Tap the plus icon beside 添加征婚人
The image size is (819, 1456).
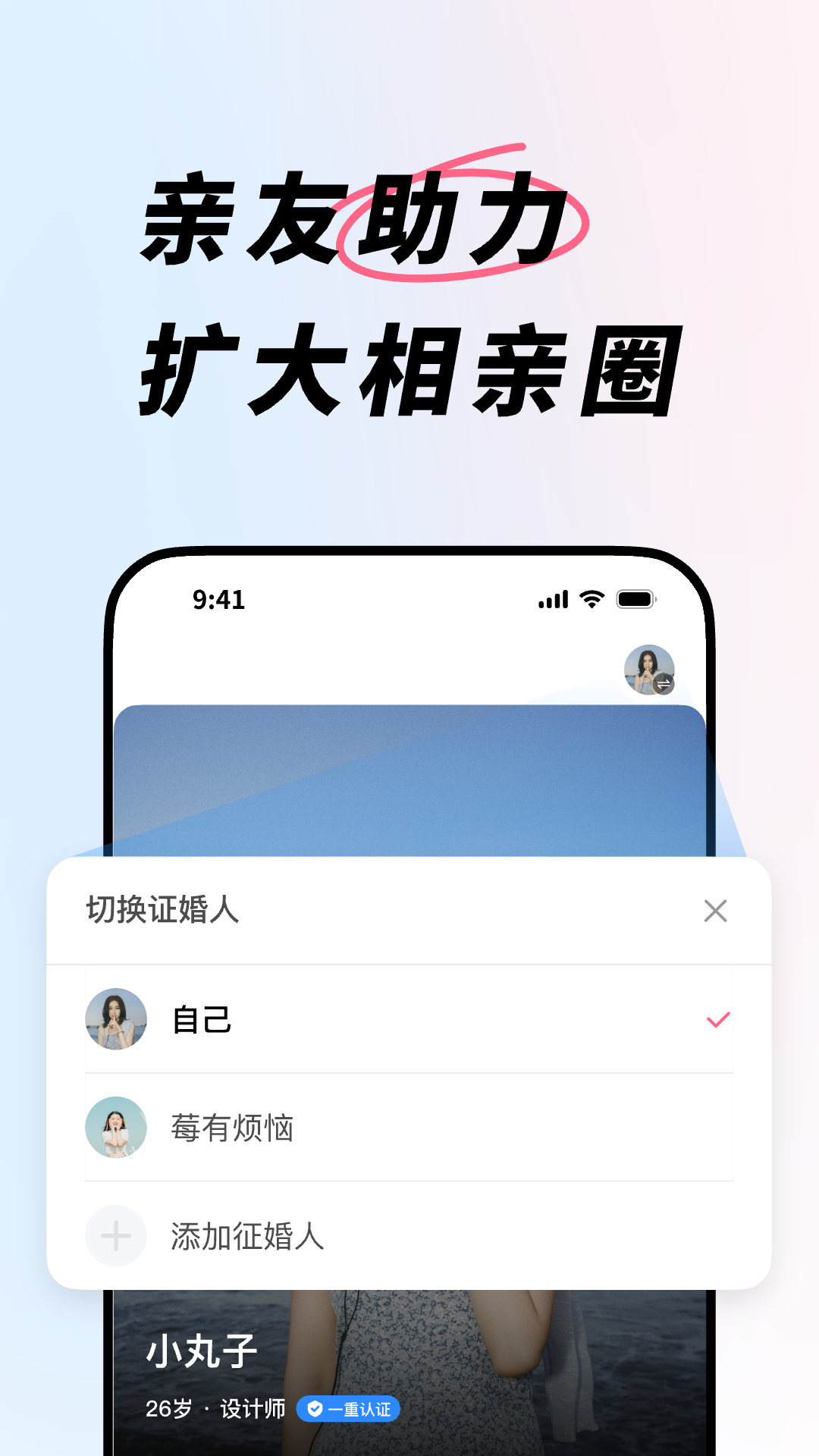[115, 1236]
